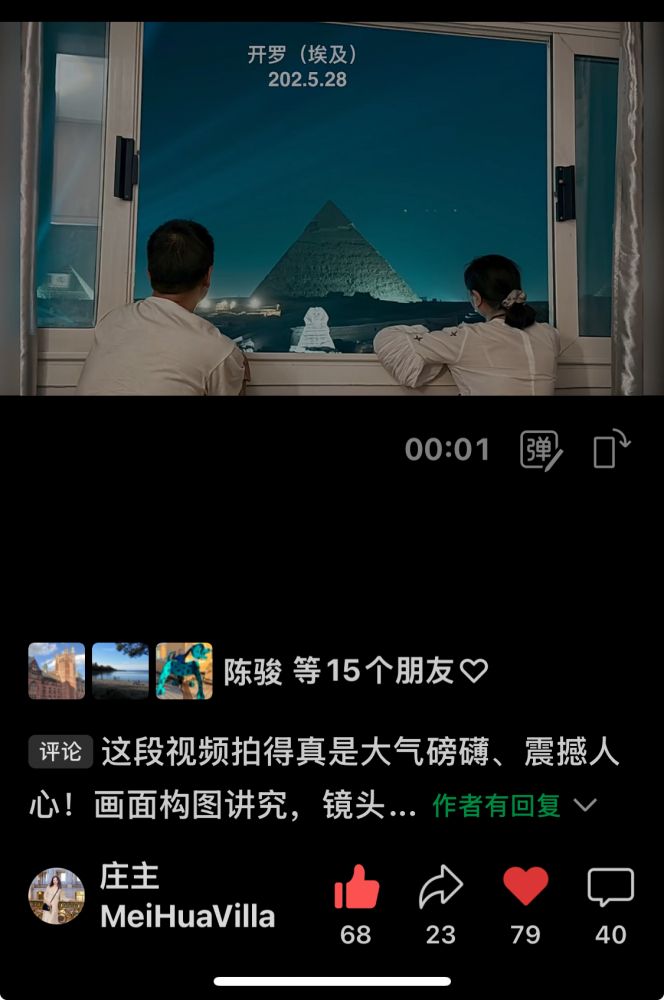Tap the Cairo pyramid video to pause

[332, 209]
